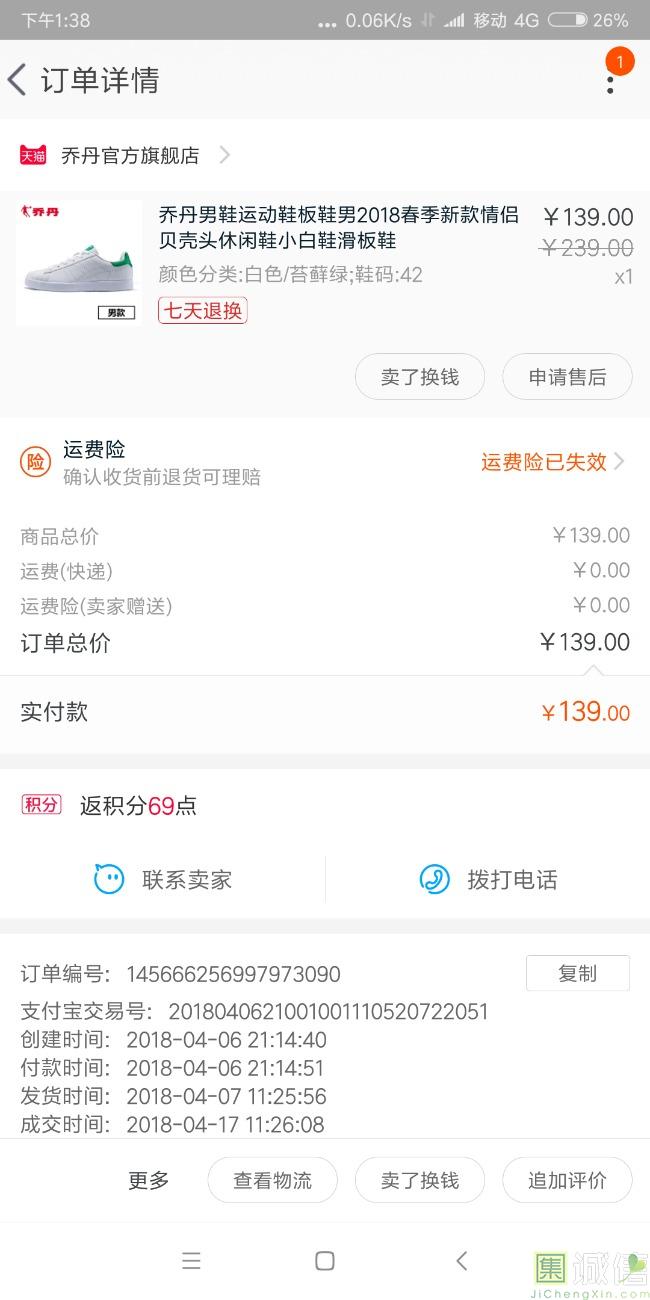Go to the home screen
The width and height of the screenshot is (650, 1300).
click(324, 1261)
